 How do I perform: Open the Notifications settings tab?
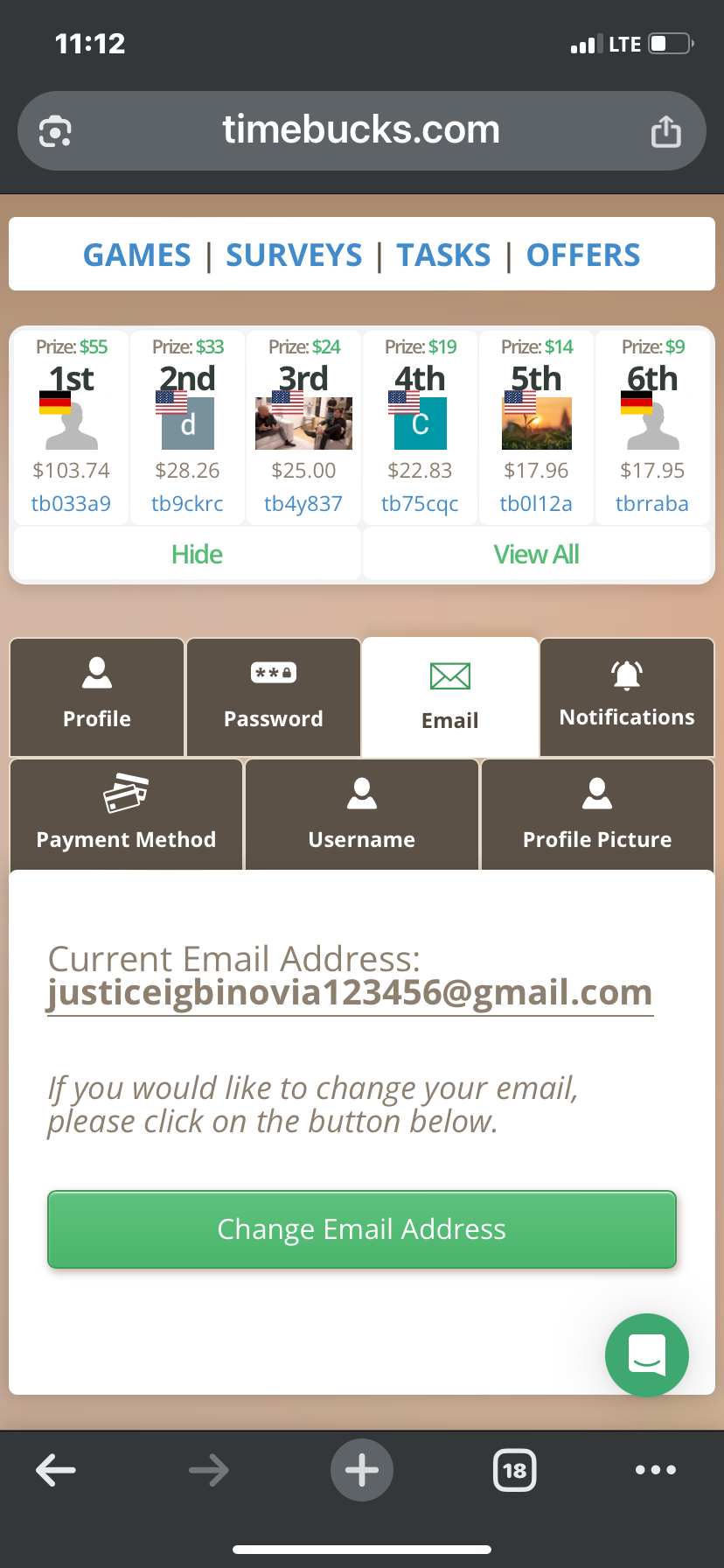(x=627, y=696)
